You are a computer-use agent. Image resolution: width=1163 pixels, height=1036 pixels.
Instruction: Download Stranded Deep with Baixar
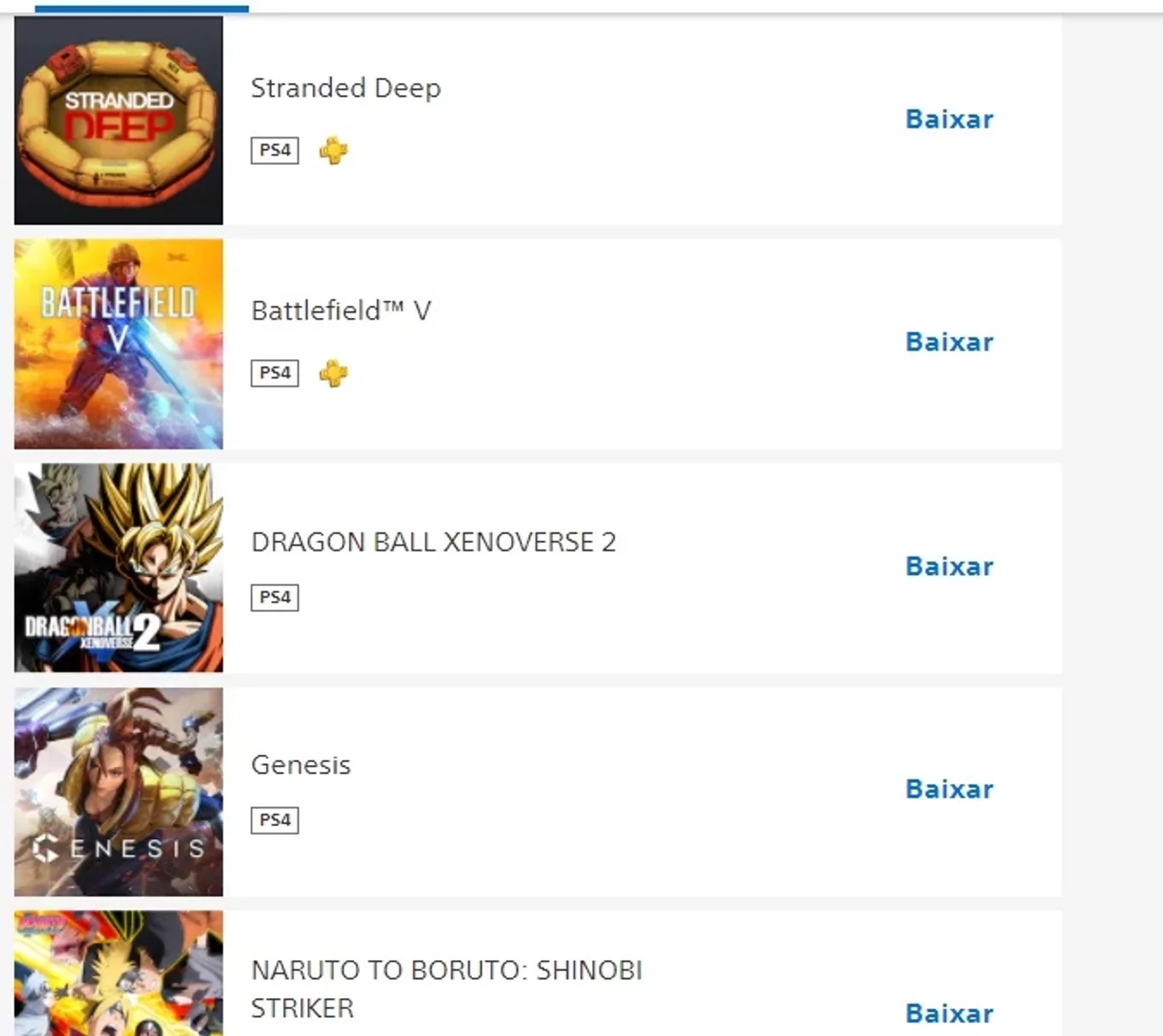[x=949, y=119]
